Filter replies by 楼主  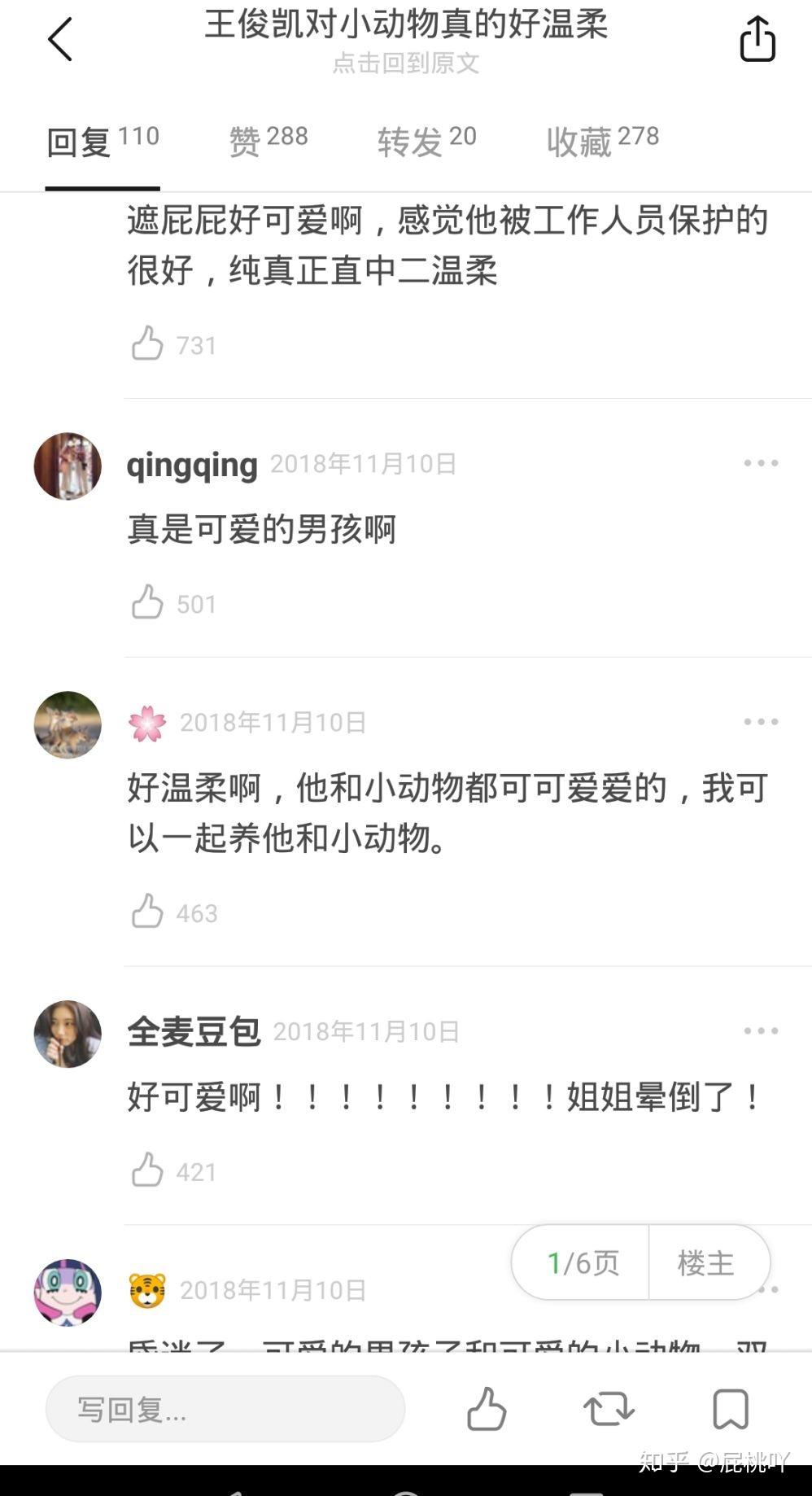click(x=706, y=1262)
